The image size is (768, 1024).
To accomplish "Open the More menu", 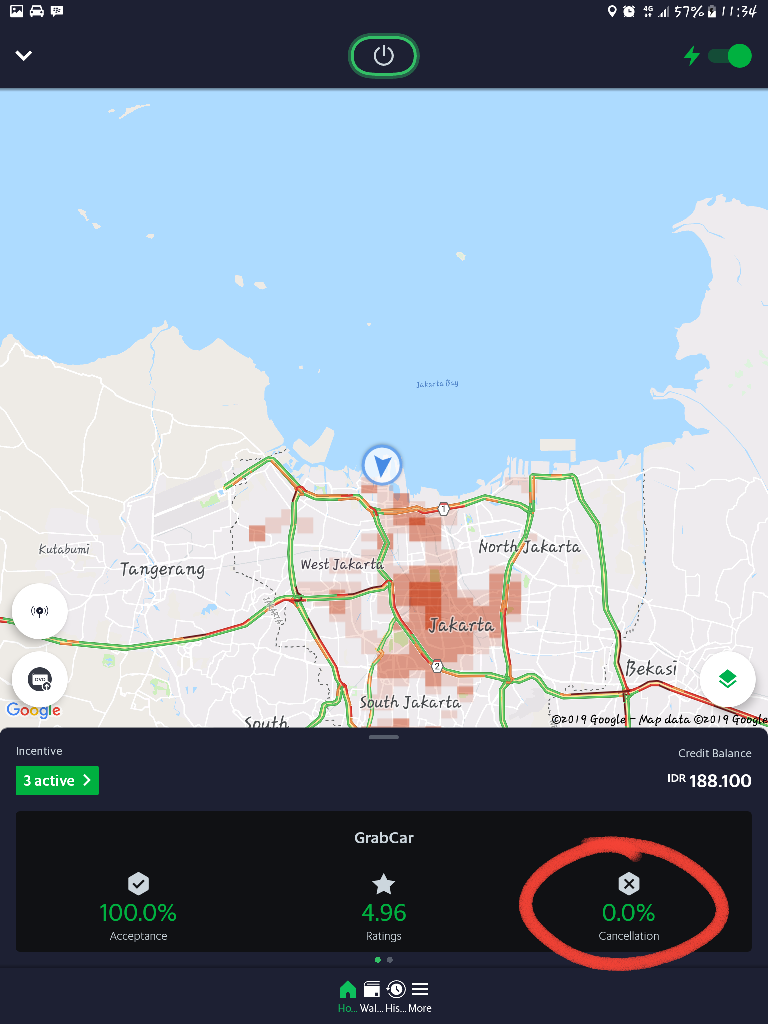I will [x=420, y=988].
